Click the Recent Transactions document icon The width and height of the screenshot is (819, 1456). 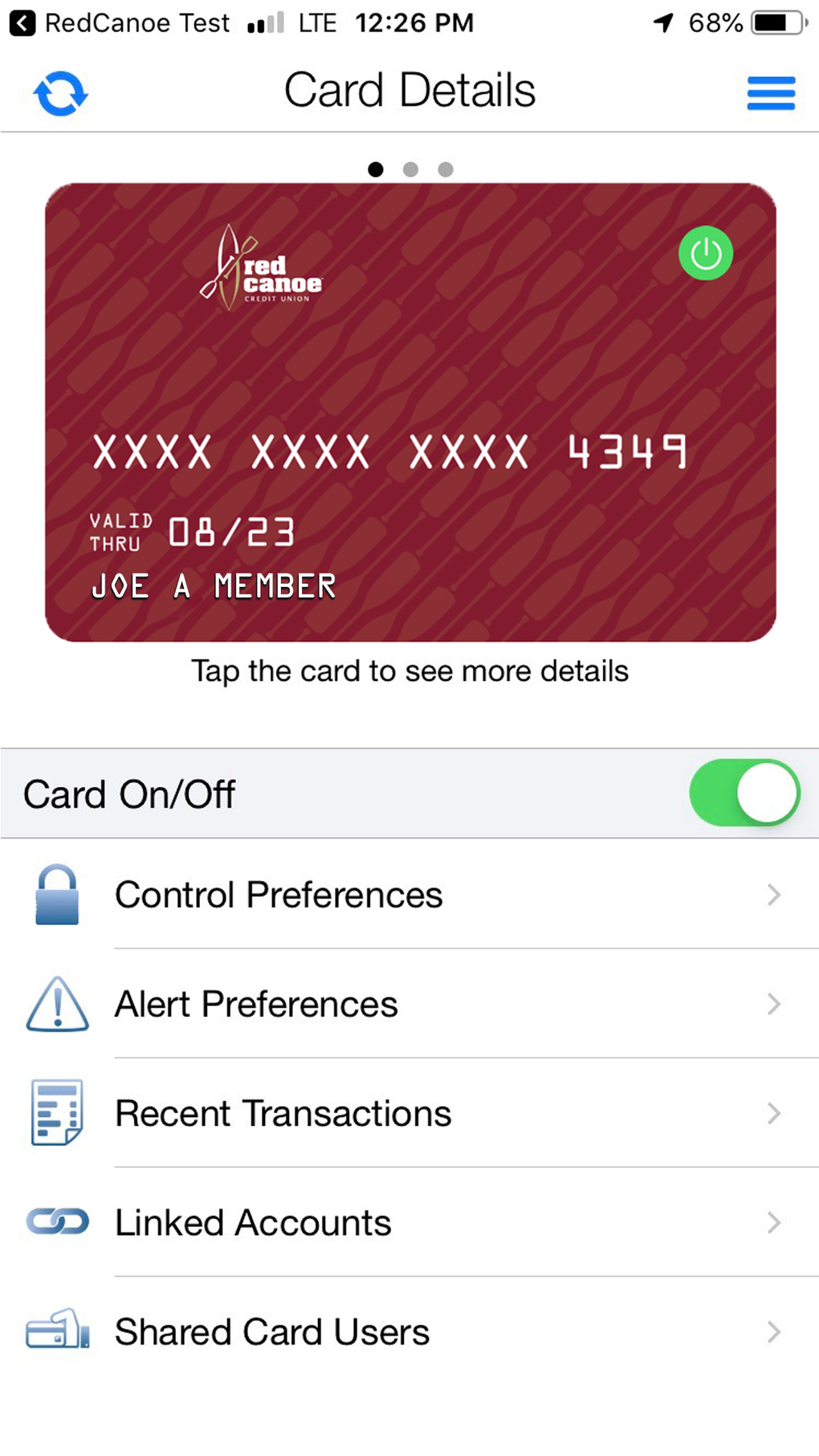pyautogui.click(x=55, y=1113)
